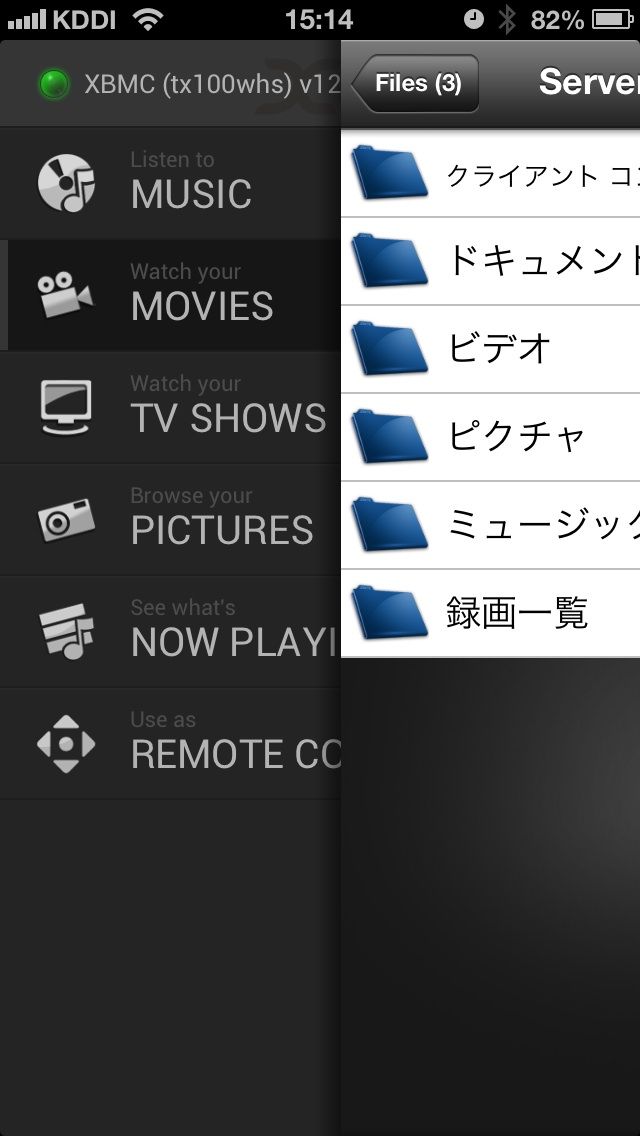Viewport: 640px width, 1136px height.
Task: Open the 録画一覧 folder
Action: click(490, 613)
